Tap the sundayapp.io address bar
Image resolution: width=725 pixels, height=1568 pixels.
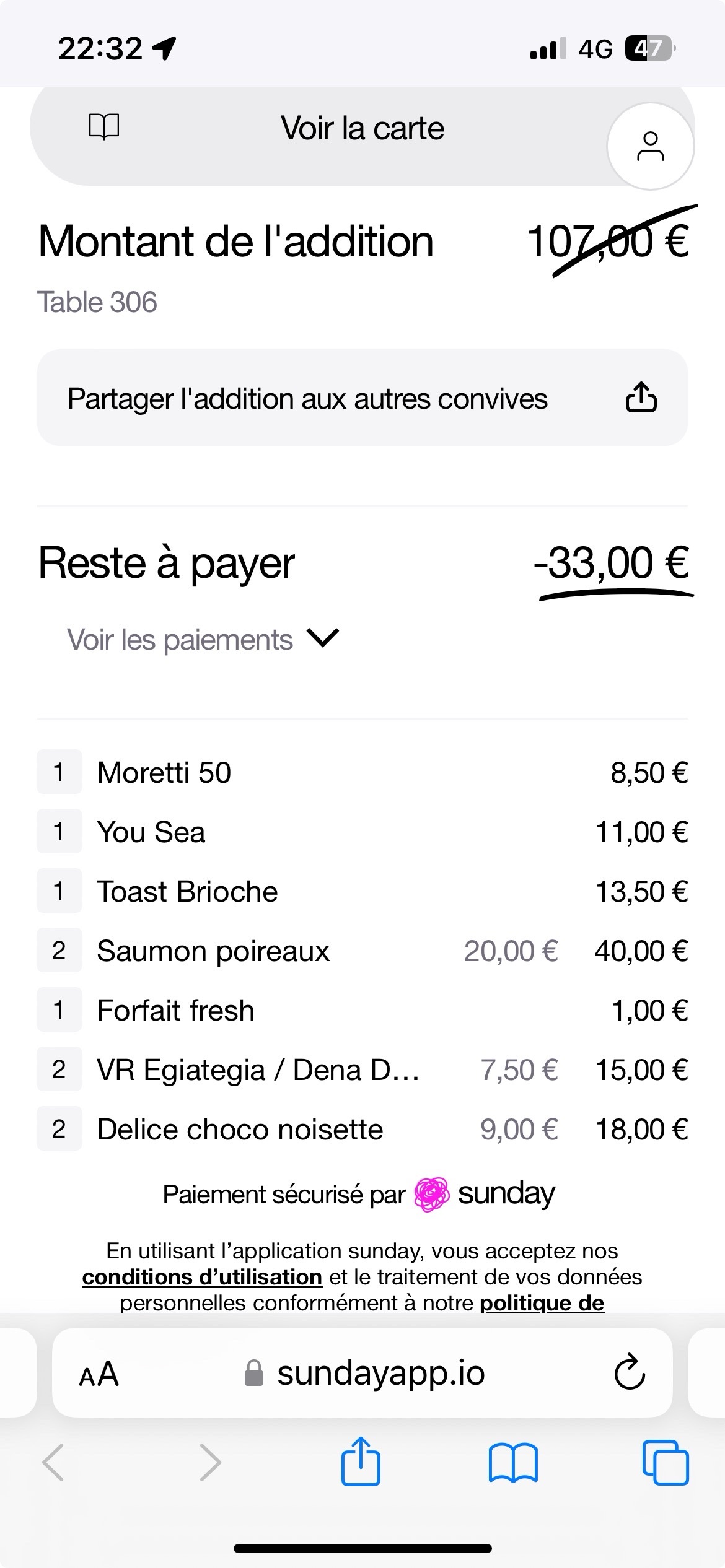pos(366,1374)
